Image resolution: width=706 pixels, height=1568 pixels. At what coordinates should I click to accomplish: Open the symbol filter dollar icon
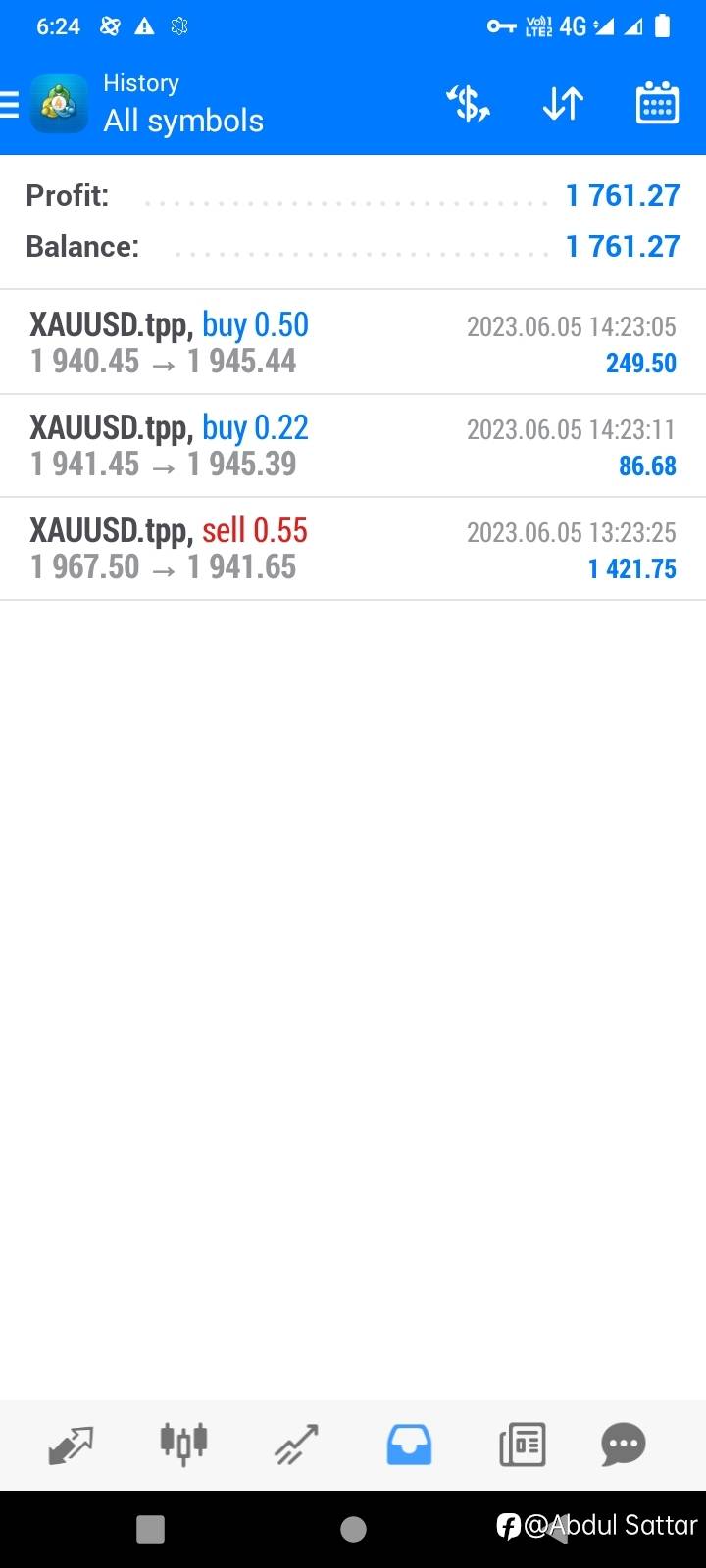tap(468, 103)
